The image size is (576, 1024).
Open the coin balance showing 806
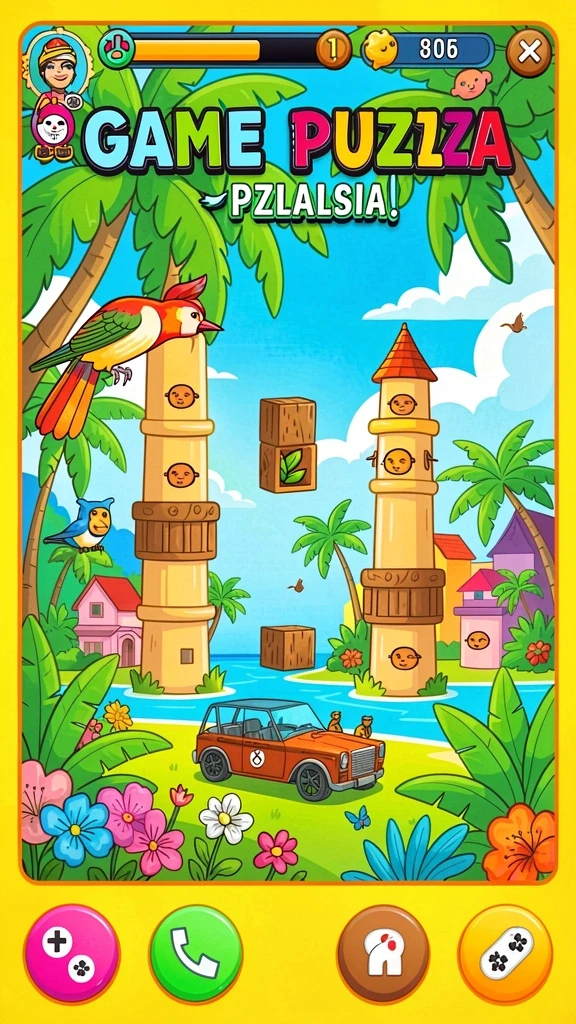point(428,50)
